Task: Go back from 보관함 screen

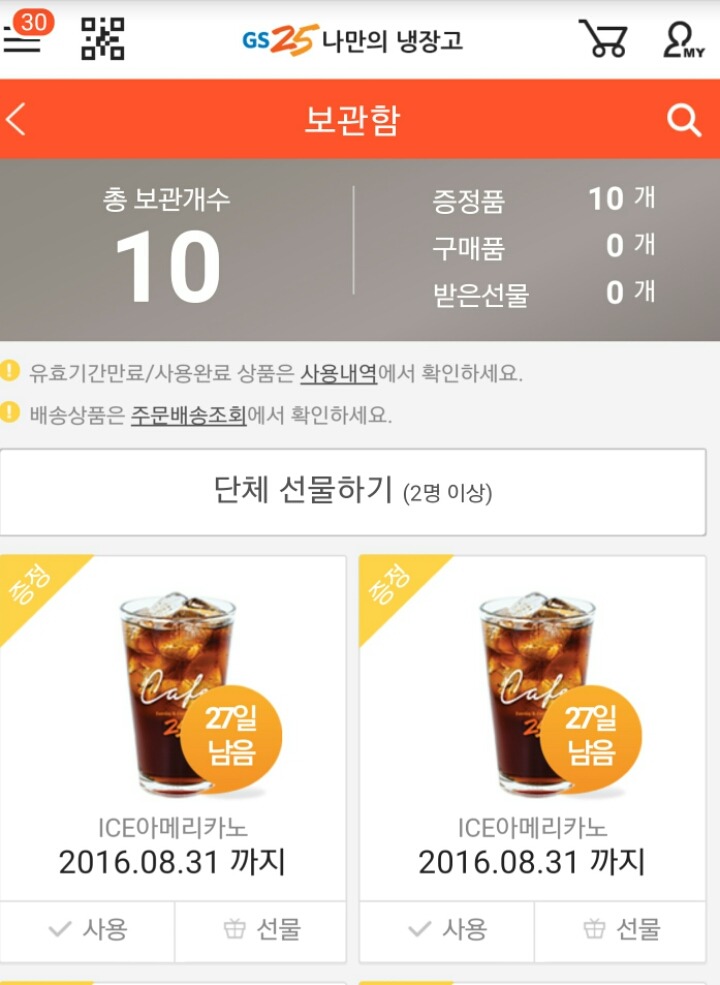Action: (17, 120)
